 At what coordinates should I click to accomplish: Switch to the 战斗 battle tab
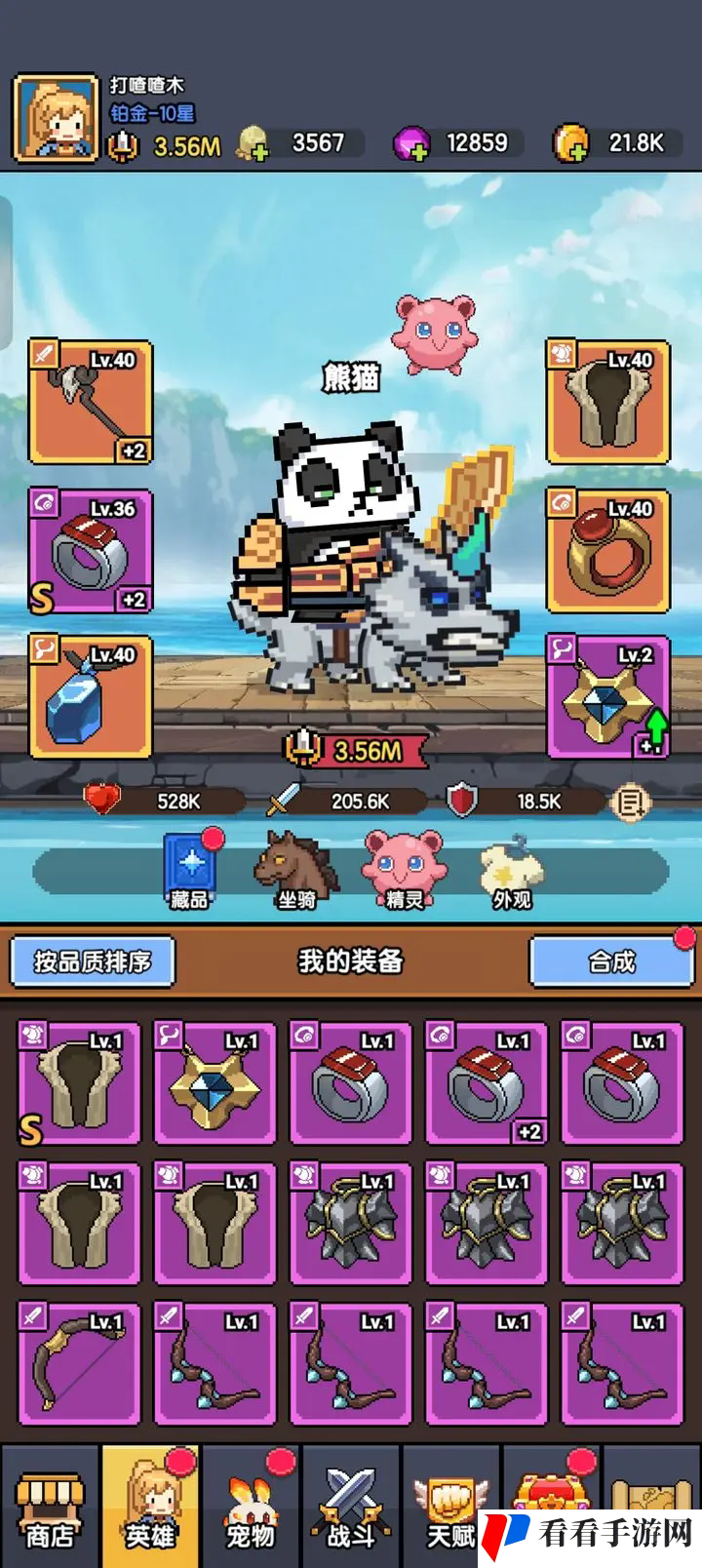click(351, 1508)
